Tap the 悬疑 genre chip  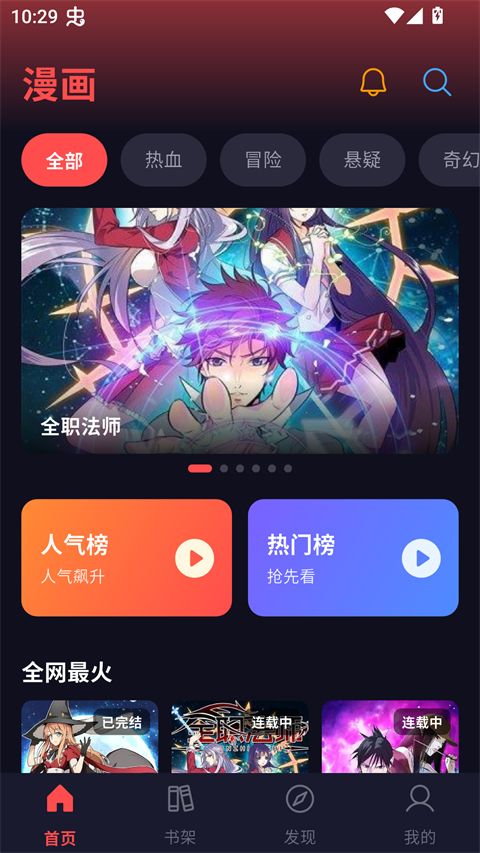coord(362,160)
